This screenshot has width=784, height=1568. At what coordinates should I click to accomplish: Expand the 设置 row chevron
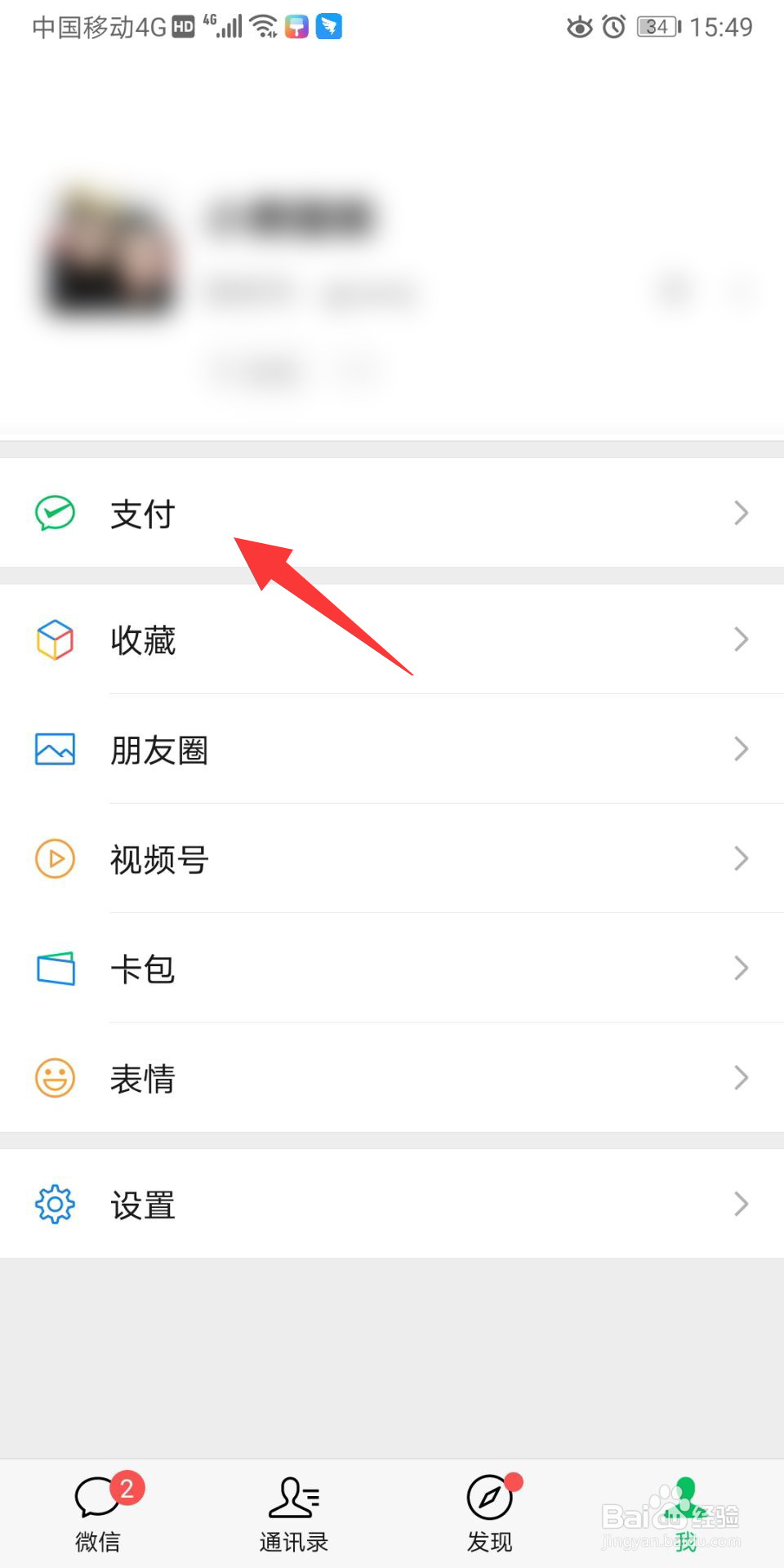click(741, 1204)
